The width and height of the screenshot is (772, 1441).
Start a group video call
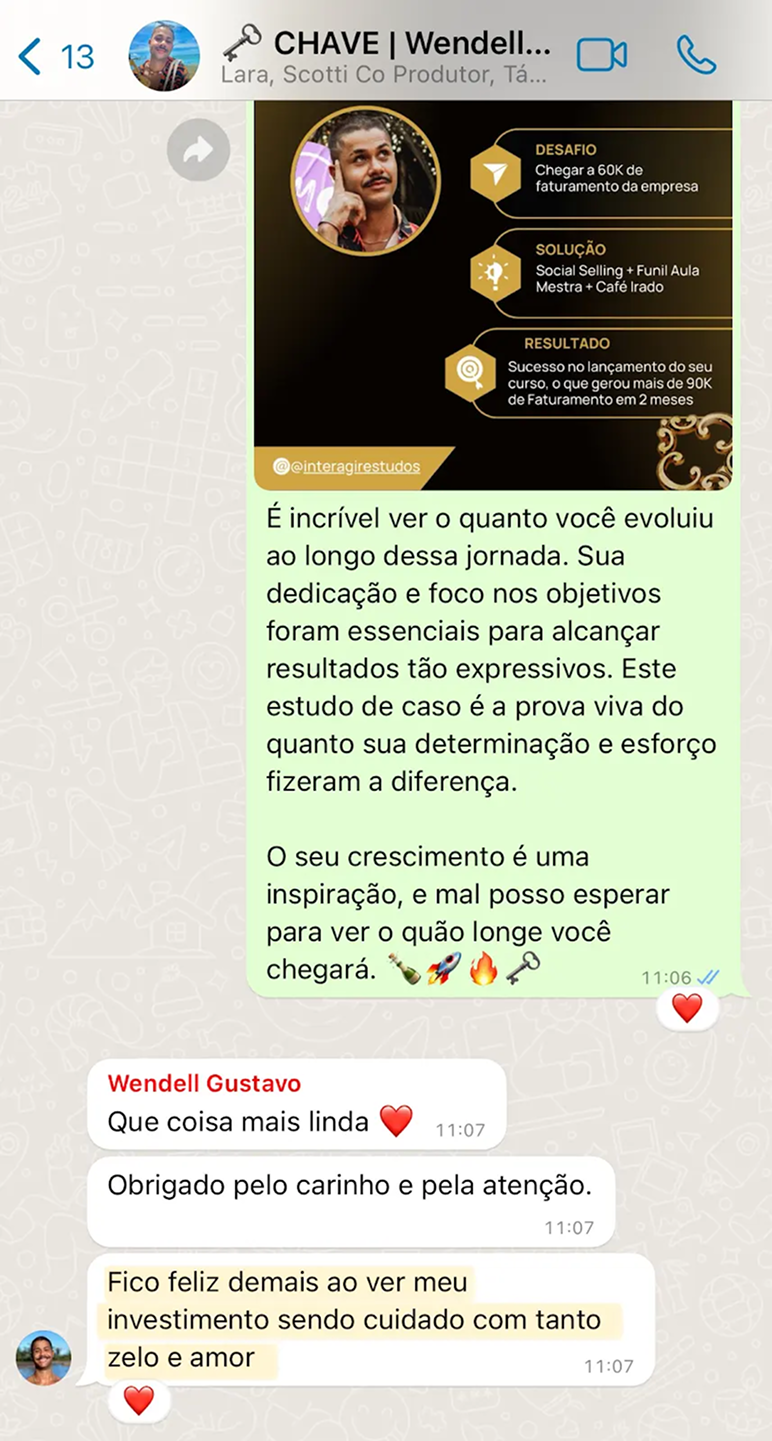pyautogui.click(x=602, y=56)
